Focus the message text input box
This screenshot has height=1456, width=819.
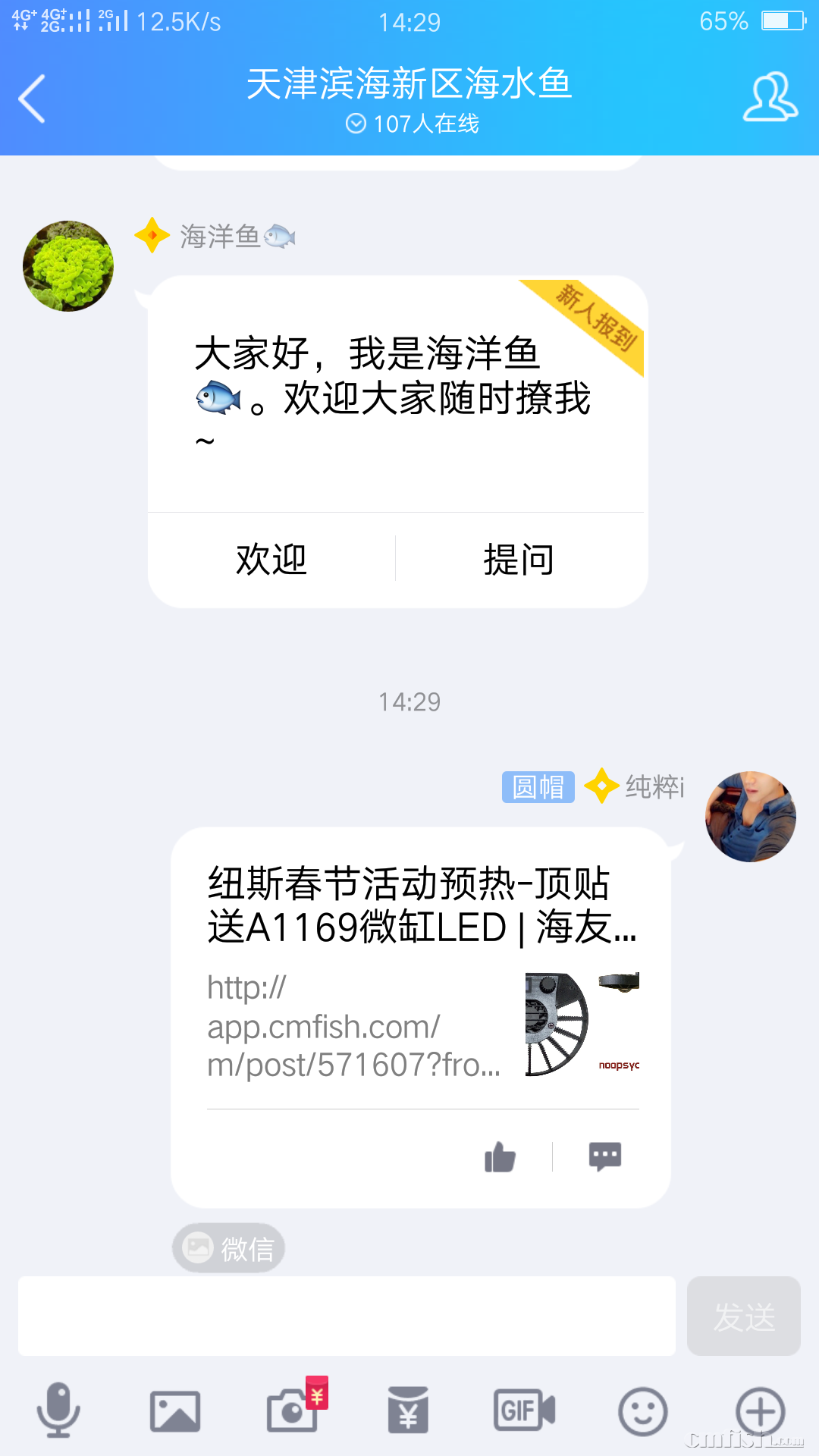pyautogui.click(x=347, y=1316)
